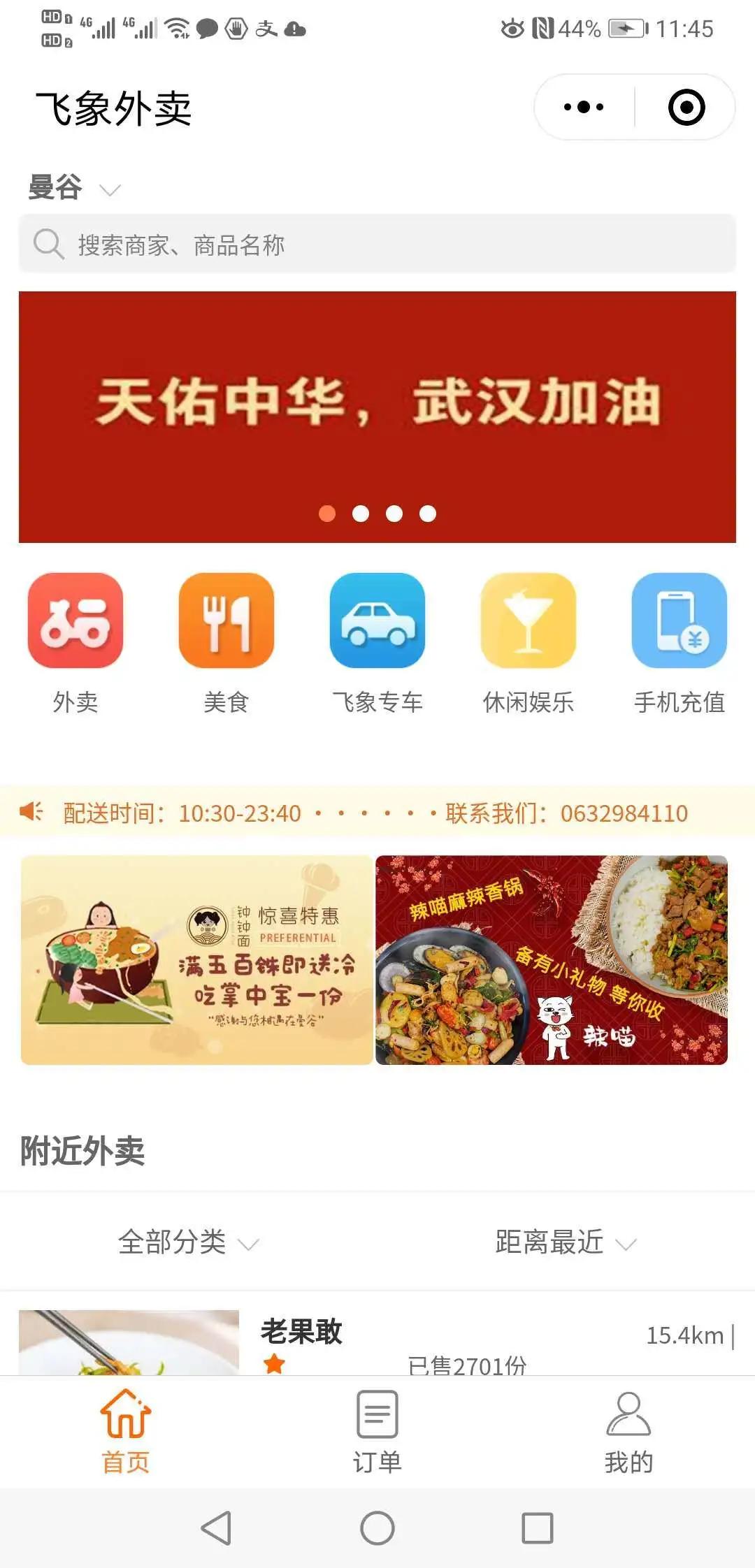The width and height of the screenshot is (755, 1568).
Task: Tap the search magnifier icon
Action: [47, 244]
